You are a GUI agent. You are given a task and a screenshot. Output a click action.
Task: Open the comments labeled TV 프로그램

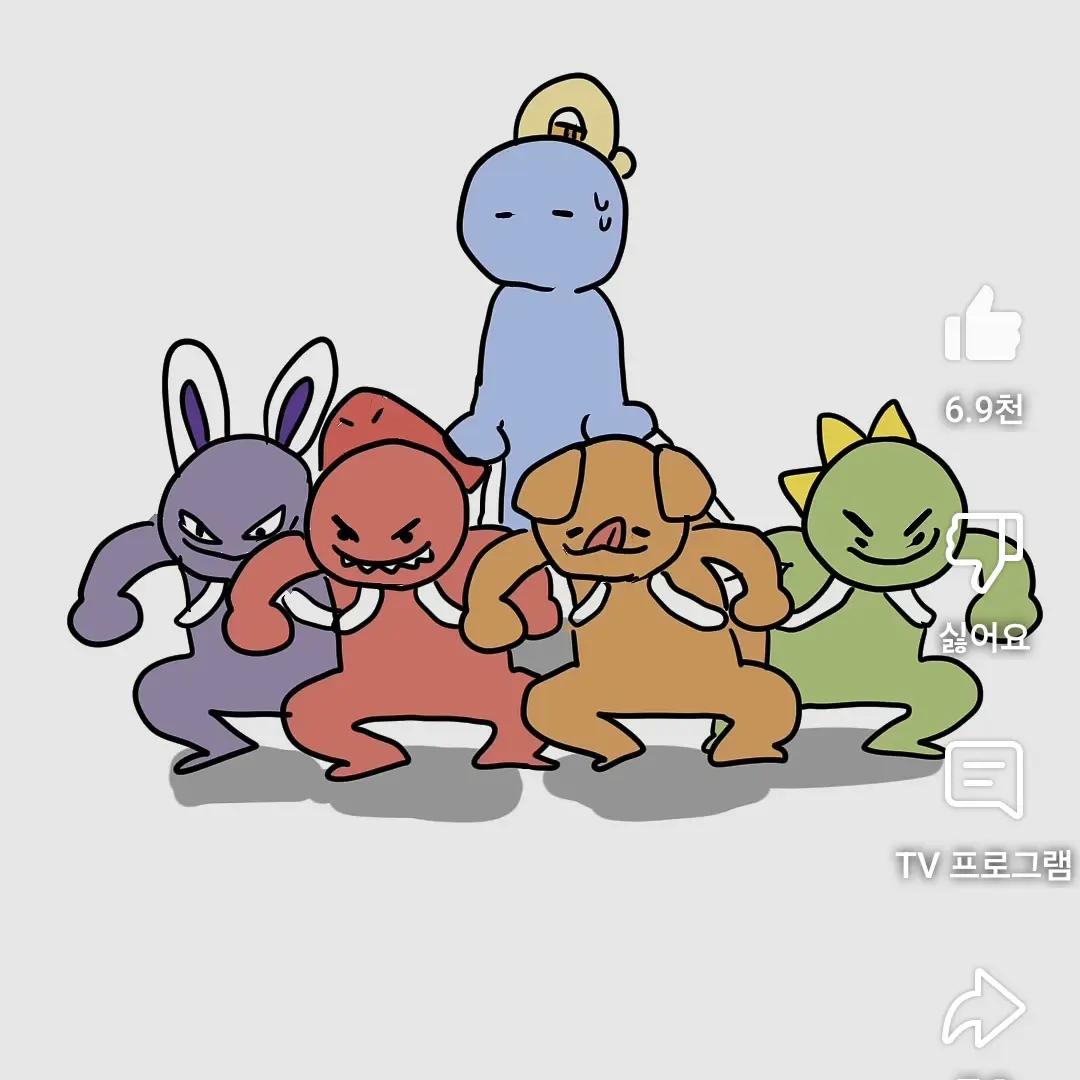[x=984, y=778]
